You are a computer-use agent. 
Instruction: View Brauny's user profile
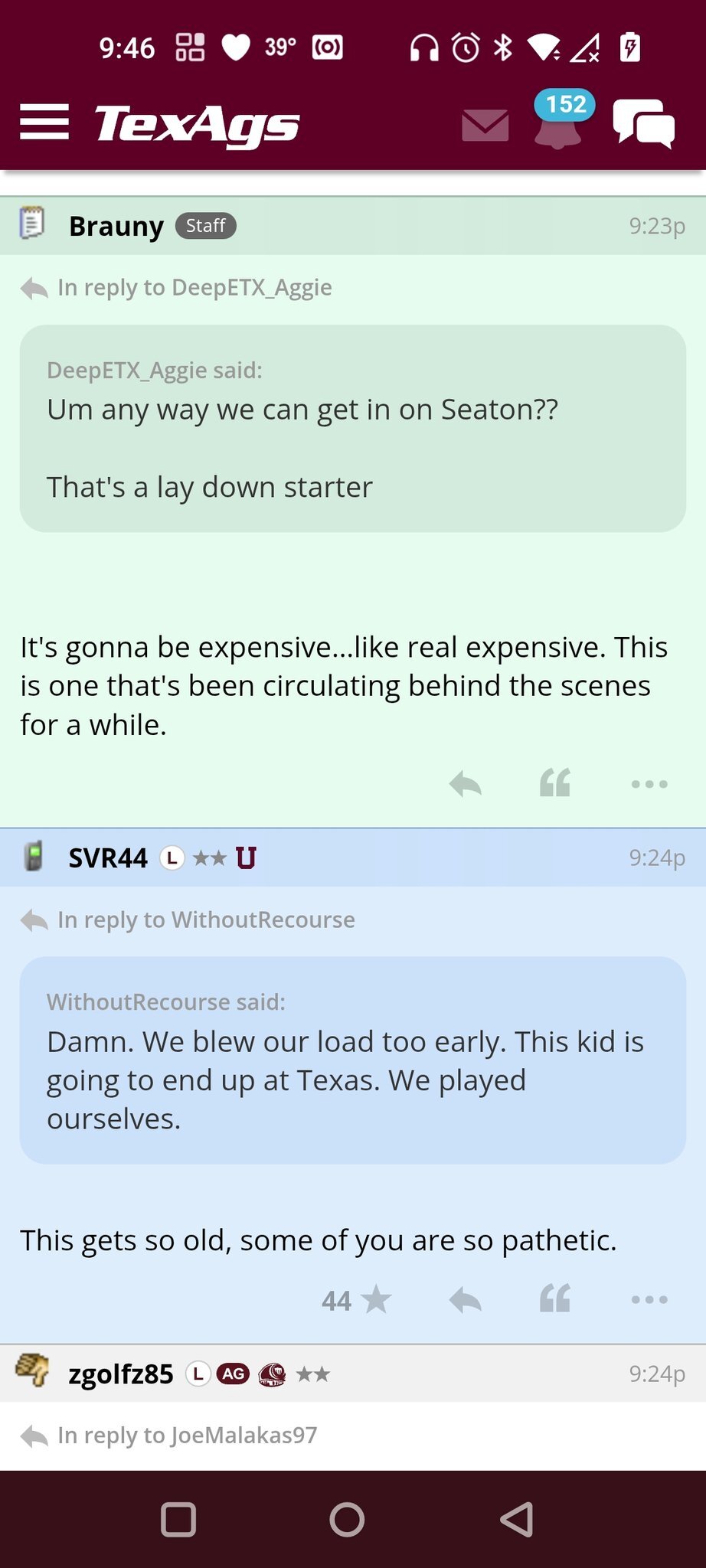click(116, 226)
